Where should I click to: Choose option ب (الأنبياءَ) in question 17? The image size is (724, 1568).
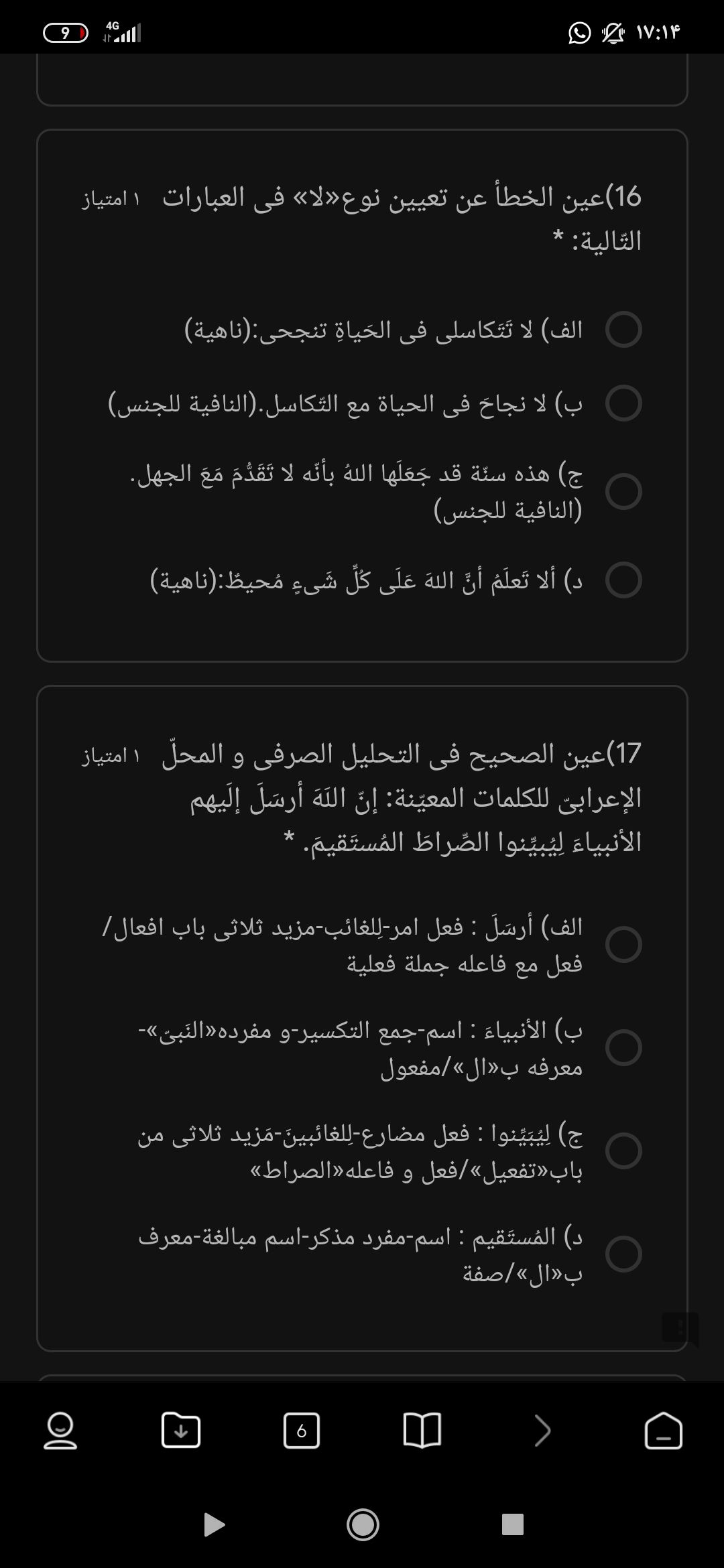[x=623, y=1047]
